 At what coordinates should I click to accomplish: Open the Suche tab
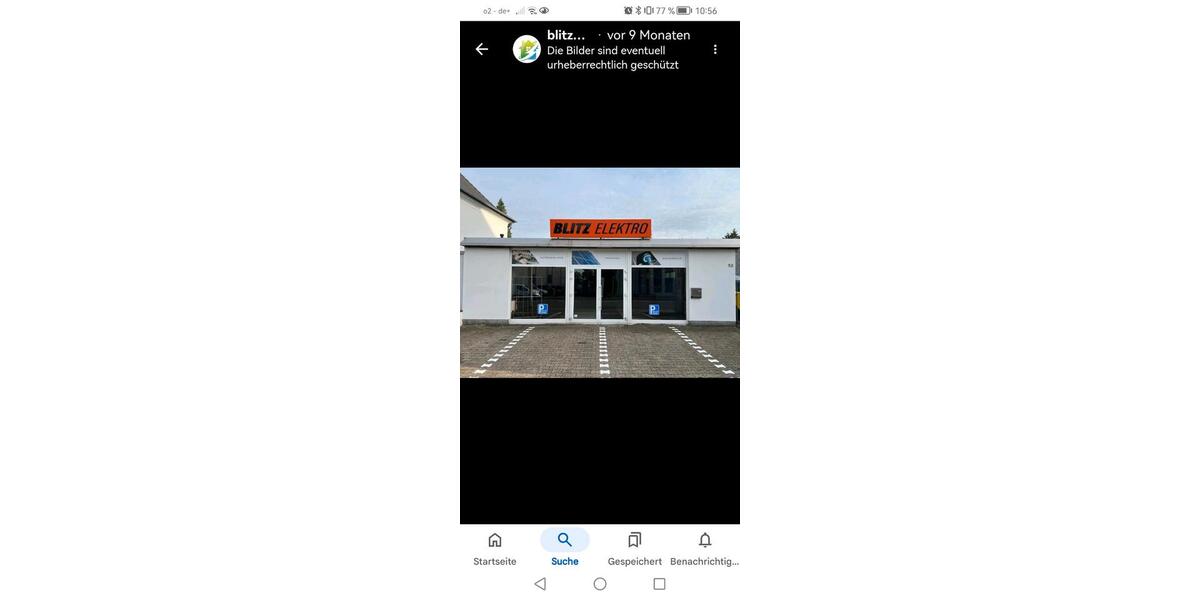565,547
